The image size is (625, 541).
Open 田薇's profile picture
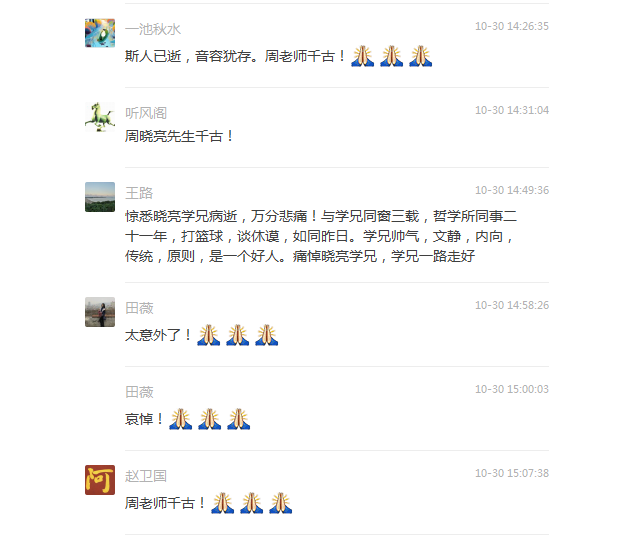[100, 312]
